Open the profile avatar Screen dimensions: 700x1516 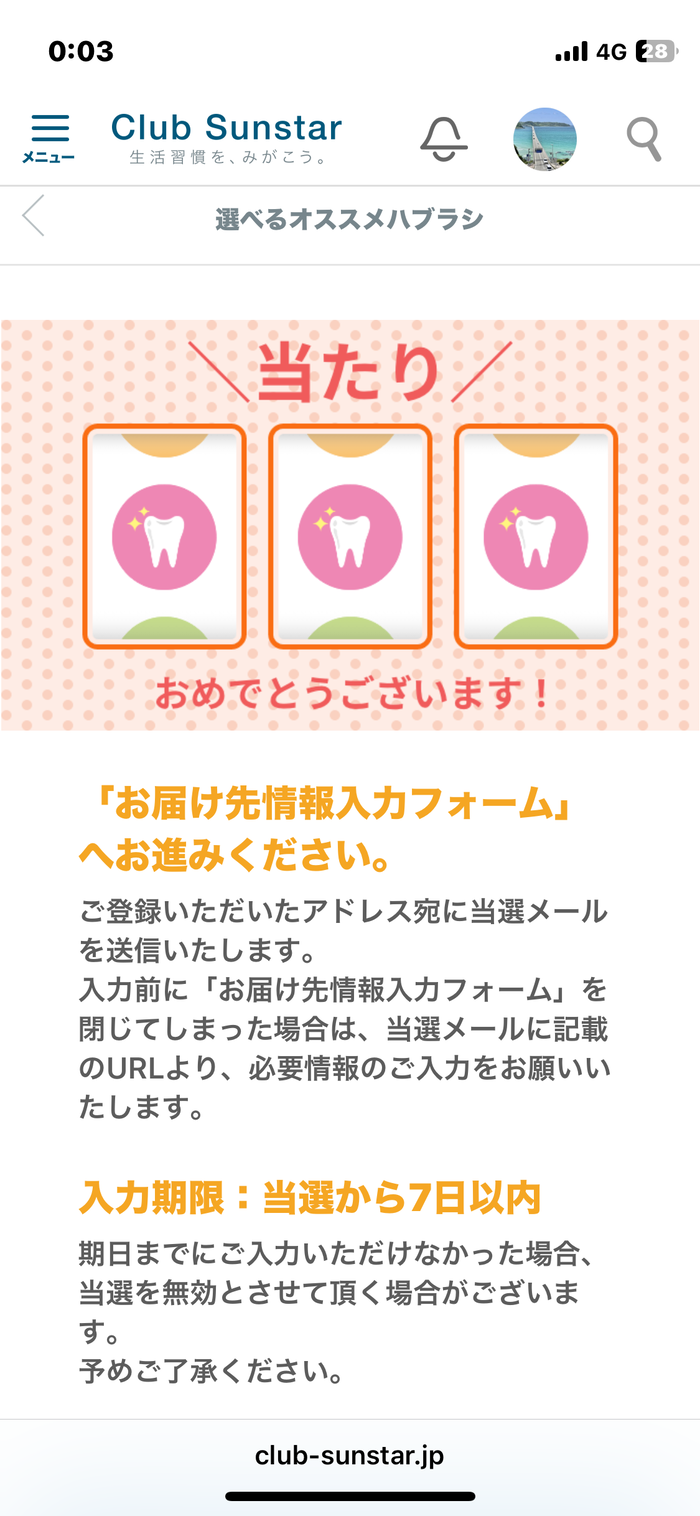pos(545,139)
